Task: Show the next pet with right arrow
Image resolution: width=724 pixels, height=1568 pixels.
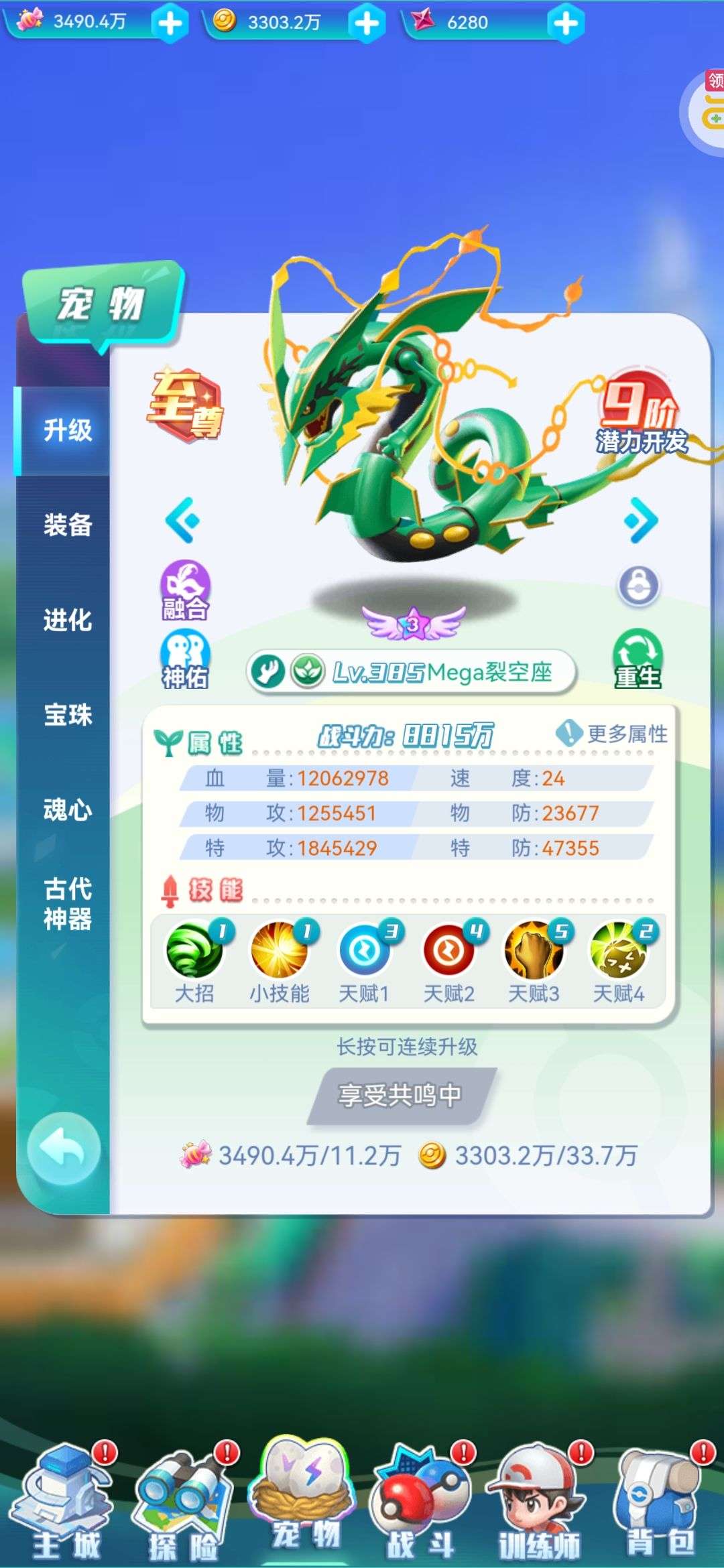Action: tap(640, 520)
